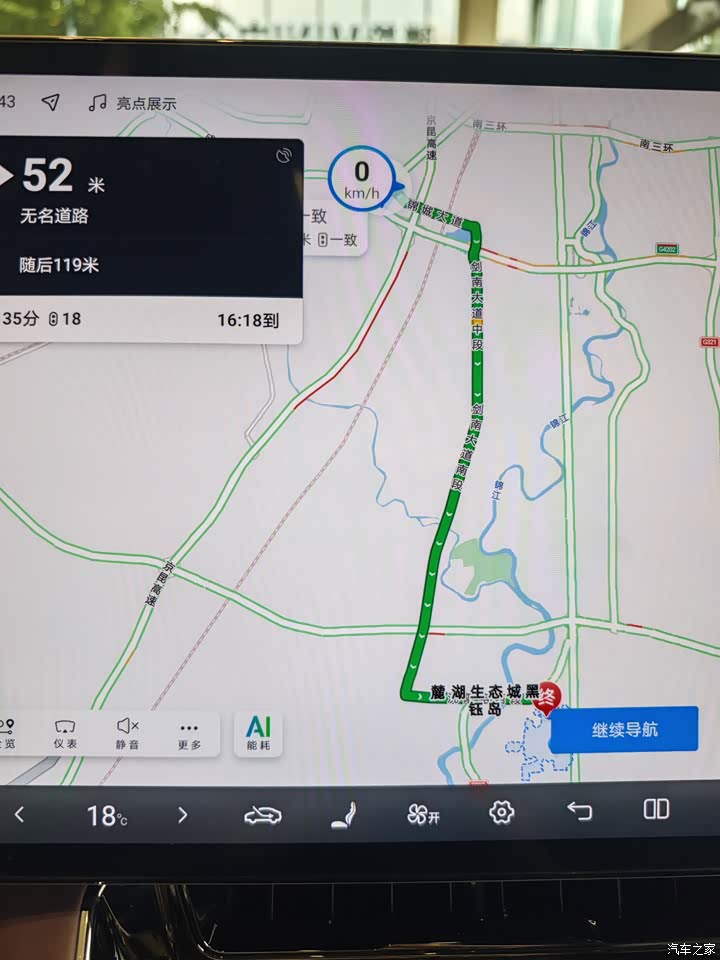Mute navigation voice with 静音
Image resolution: width=720 pixels, height=960 pixels.
127,735
